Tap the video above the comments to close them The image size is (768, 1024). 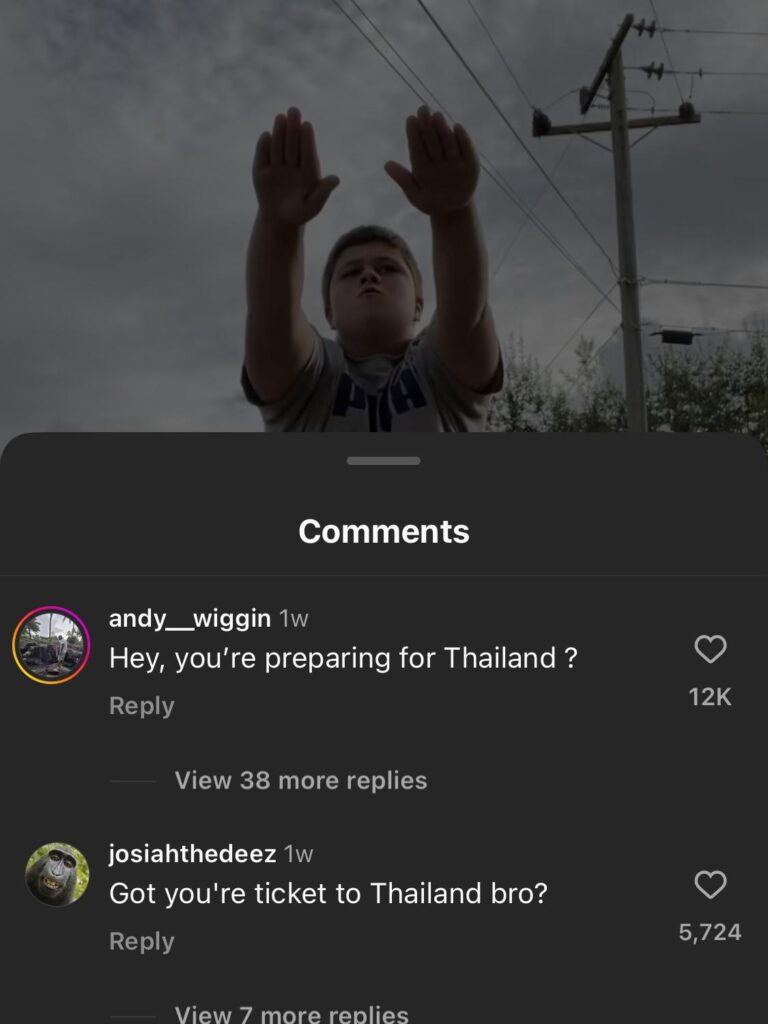tap(384, 216)
